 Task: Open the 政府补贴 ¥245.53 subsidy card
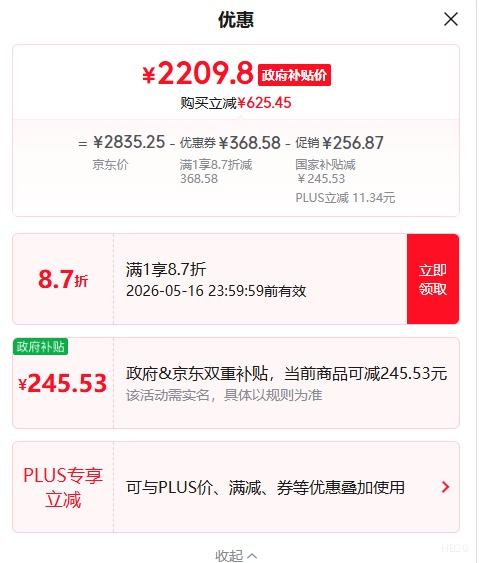point(236,383)
